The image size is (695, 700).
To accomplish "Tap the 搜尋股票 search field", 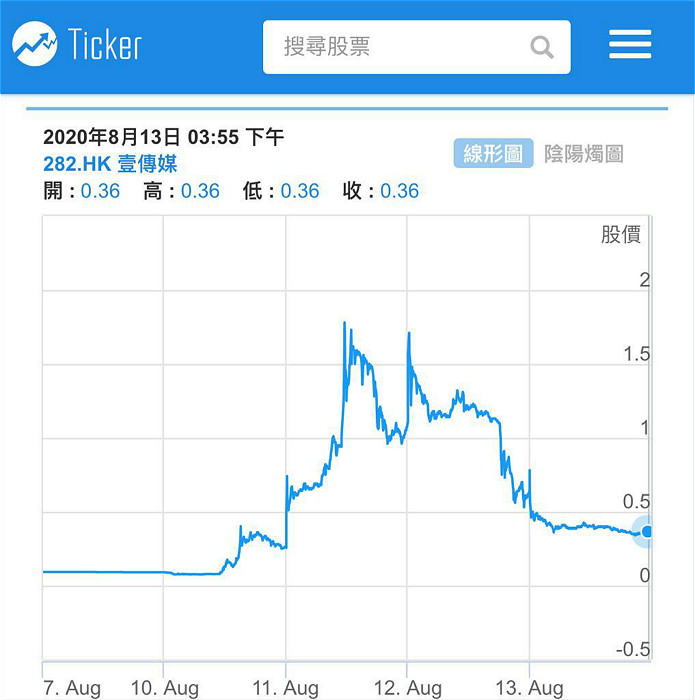I will tap(416, 47).
